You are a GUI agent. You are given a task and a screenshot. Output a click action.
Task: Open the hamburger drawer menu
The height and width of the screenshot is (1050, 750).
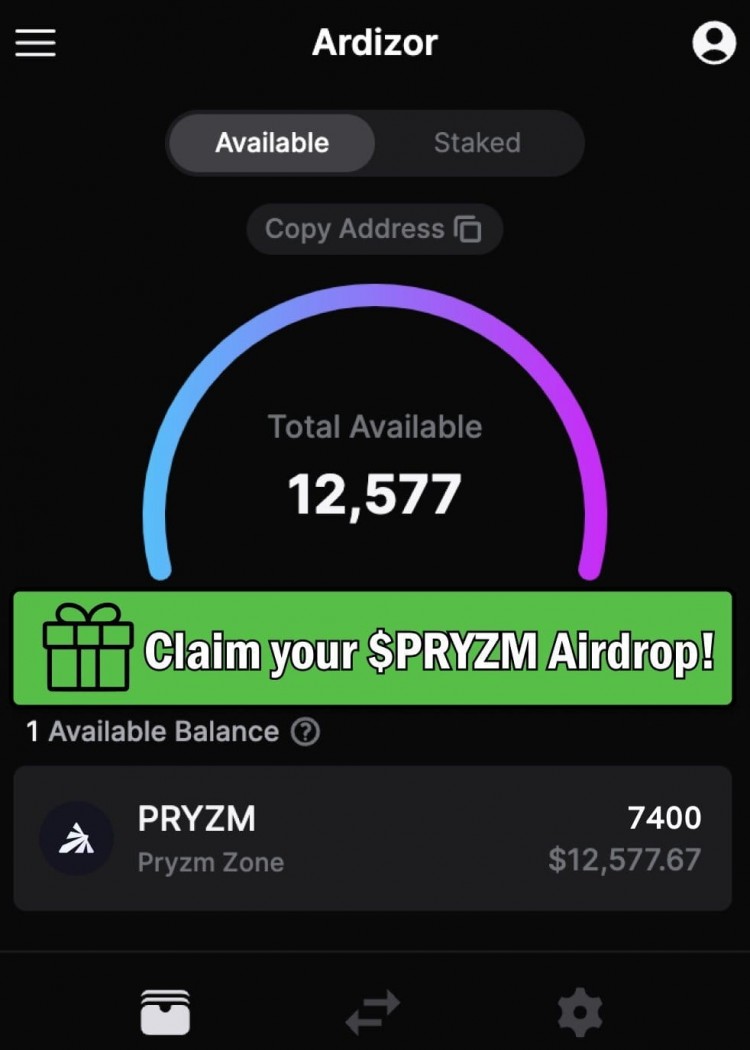pyautogui.click(x=35, y=43)
